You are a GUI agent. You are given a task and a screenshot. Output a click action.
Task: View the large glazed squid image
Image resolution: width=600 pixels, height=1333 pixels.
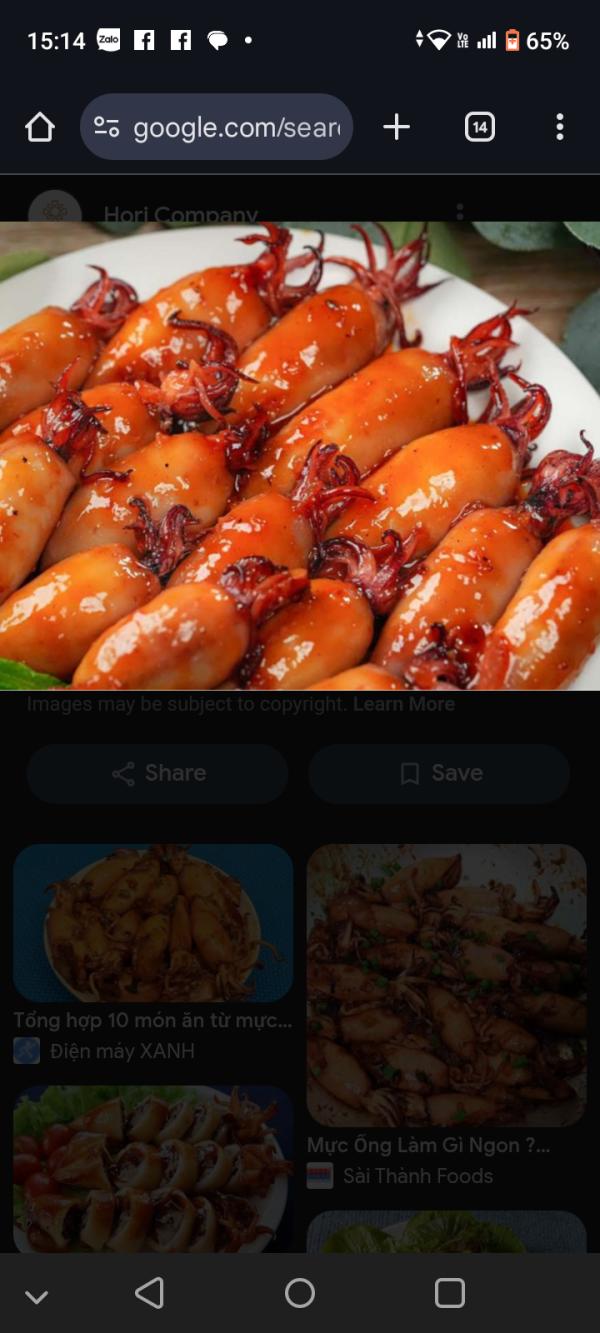[300, 455]
